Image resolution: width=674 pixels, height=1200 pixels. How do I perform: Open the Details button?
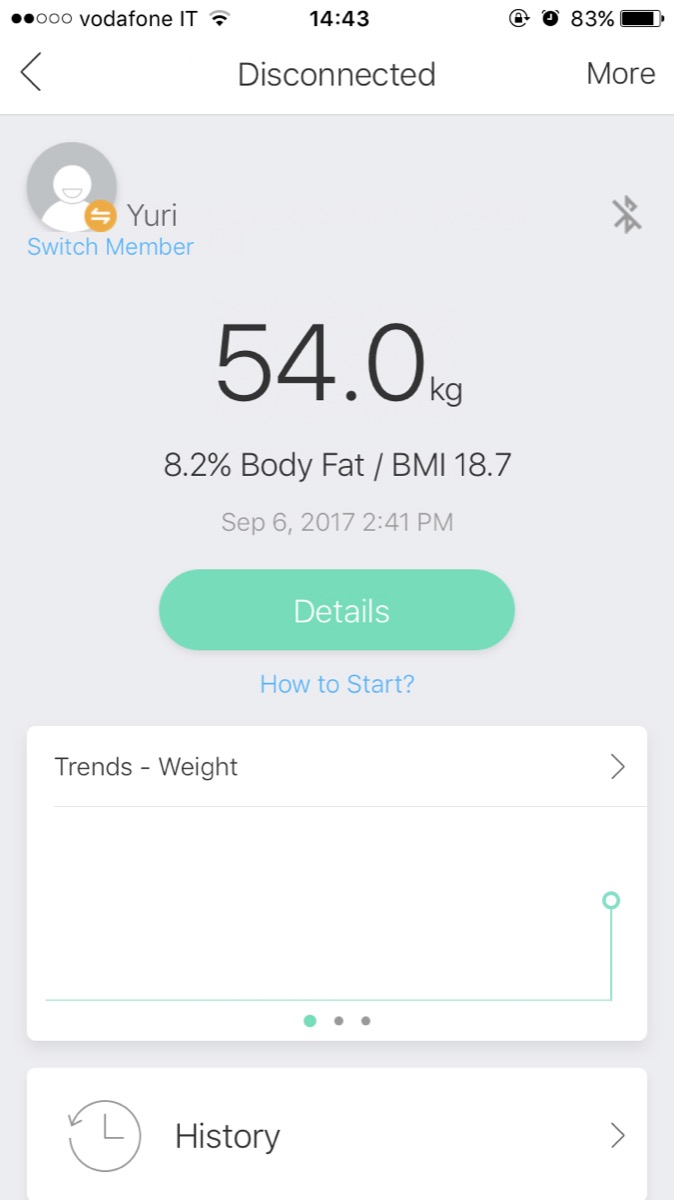(x=337, y=611)
